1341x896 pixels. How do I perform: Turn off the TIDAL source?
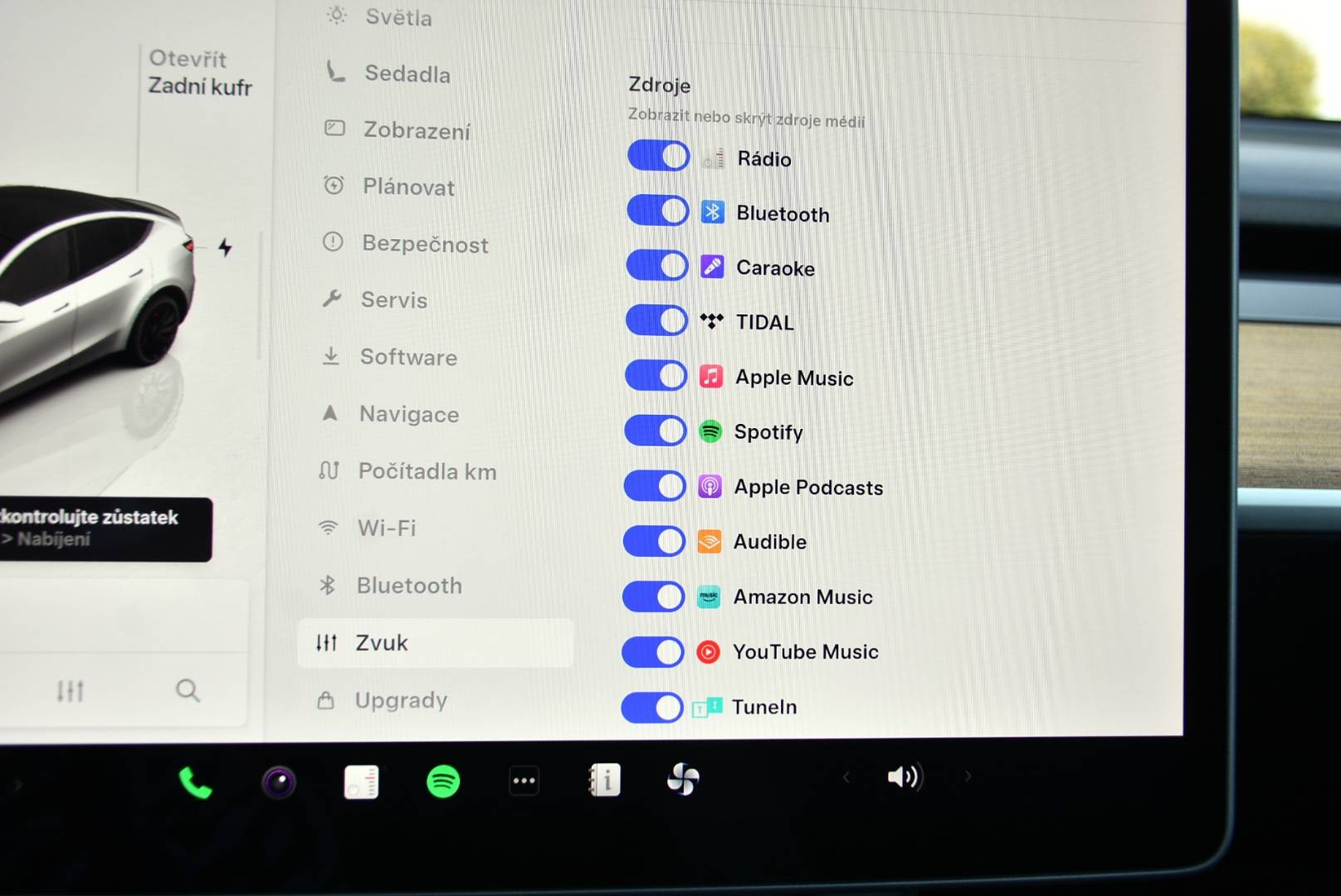tap(656, 320)
